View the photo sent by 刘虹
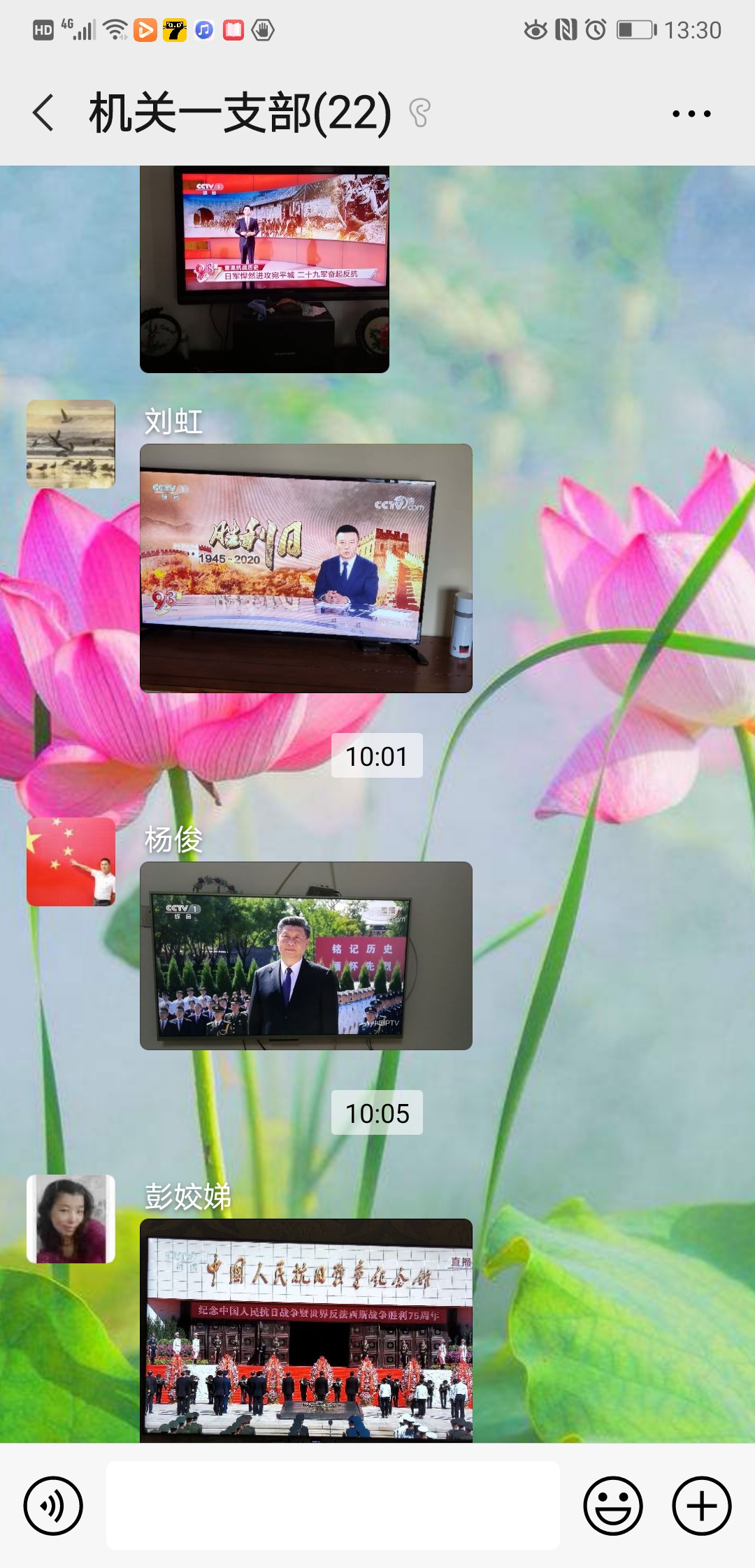This screenshot has height=1568, width=755. 306,568
